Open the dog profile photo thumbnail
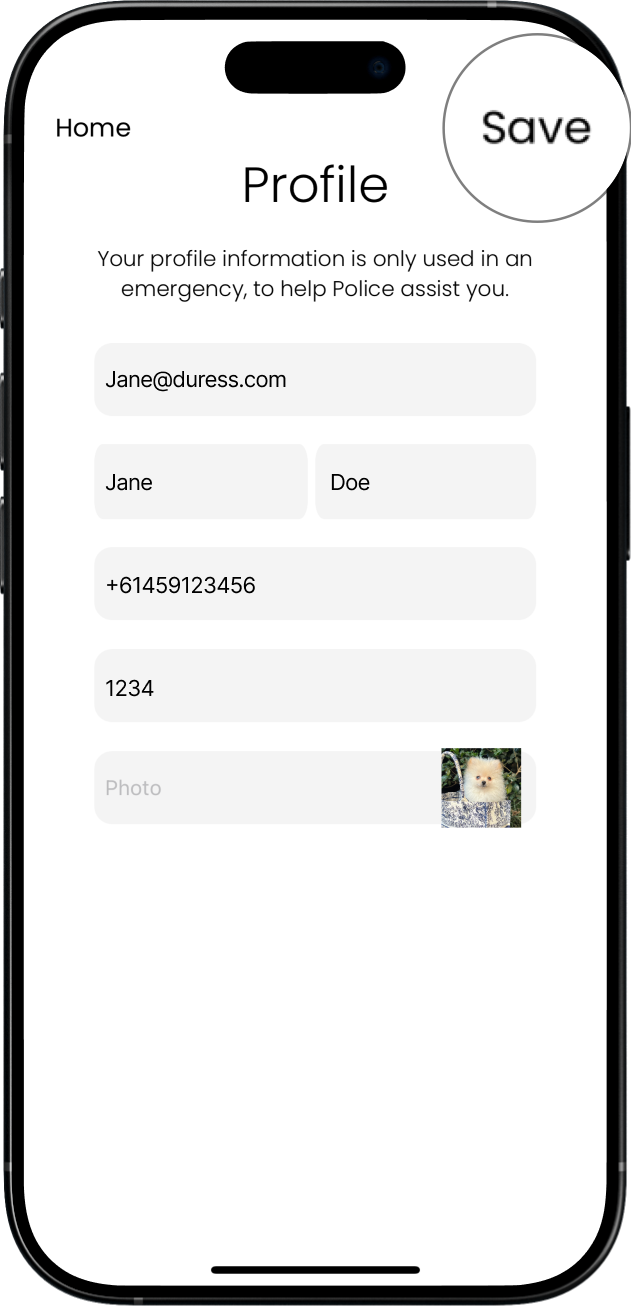Image resolution: width=631 pixels, height=1306 pixels. tap(481, 788)
